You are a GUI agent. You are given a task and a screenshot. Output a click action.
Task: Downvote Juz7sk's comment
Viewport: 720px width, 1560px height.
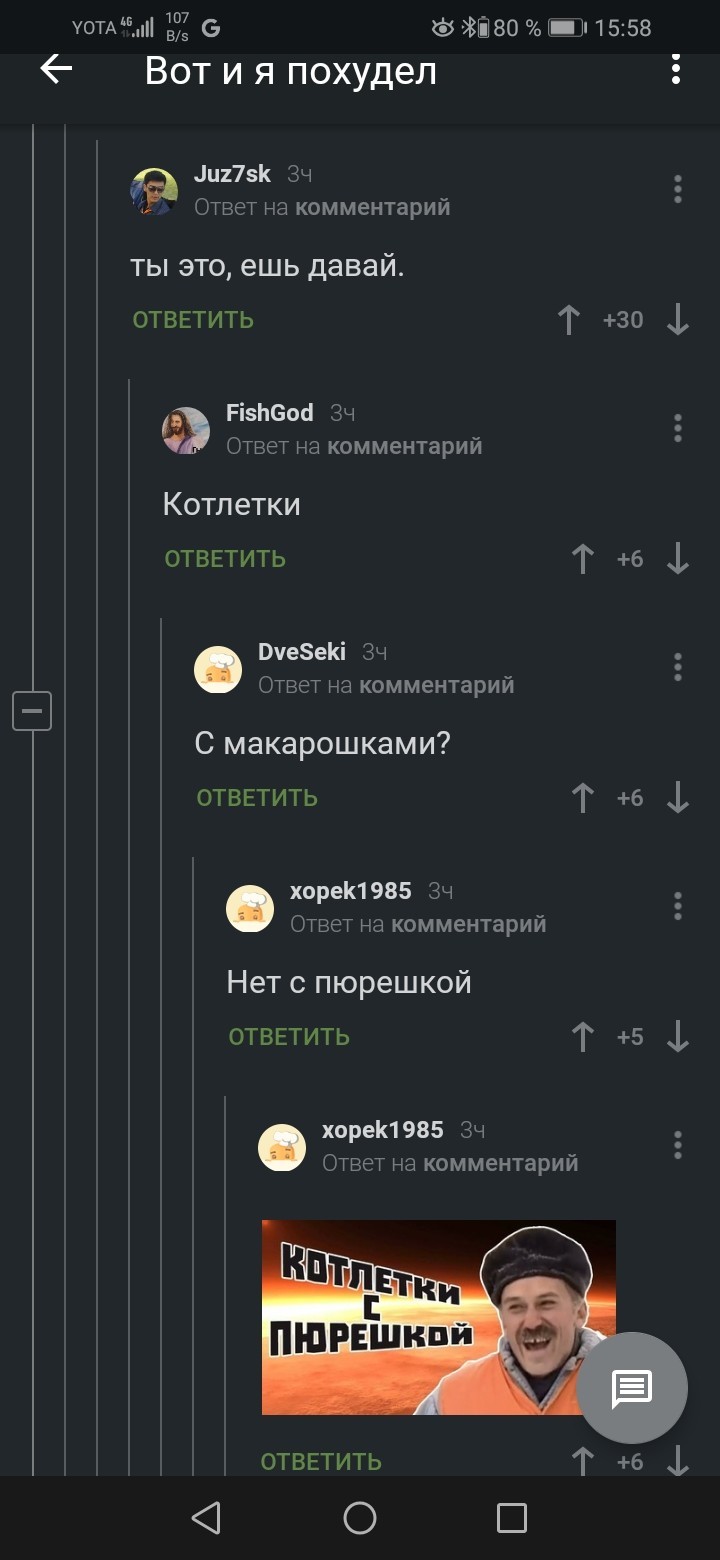click(x=678, y=320)
